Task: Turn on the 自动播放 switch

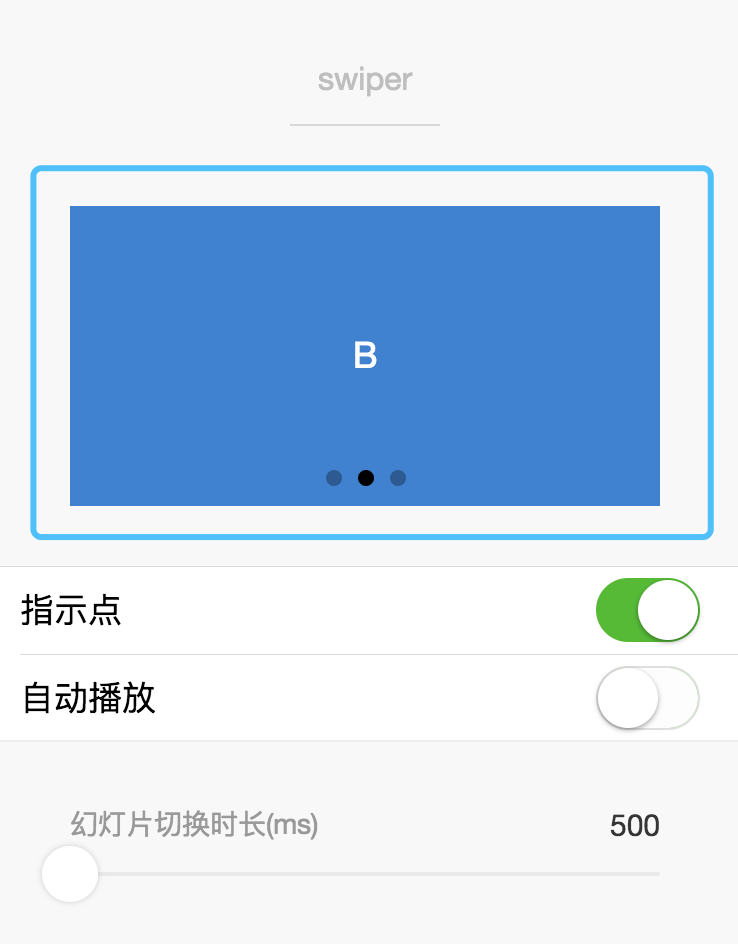Action: (647, 698)
